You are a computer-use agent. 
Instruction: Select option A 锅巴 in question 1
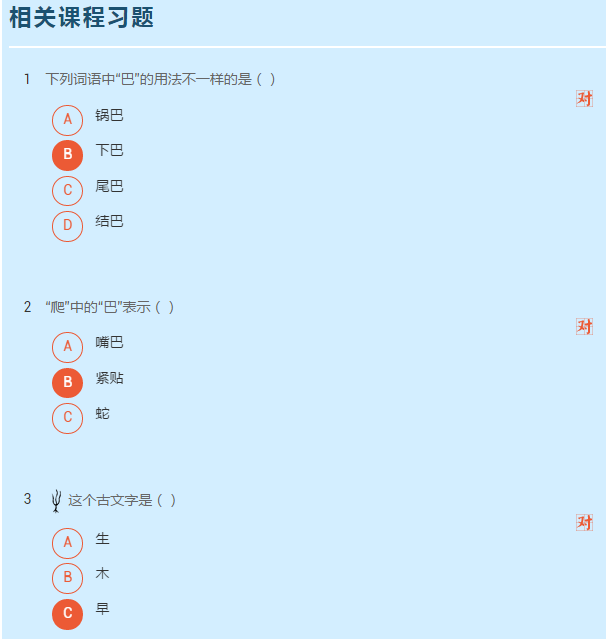(67, 120)
